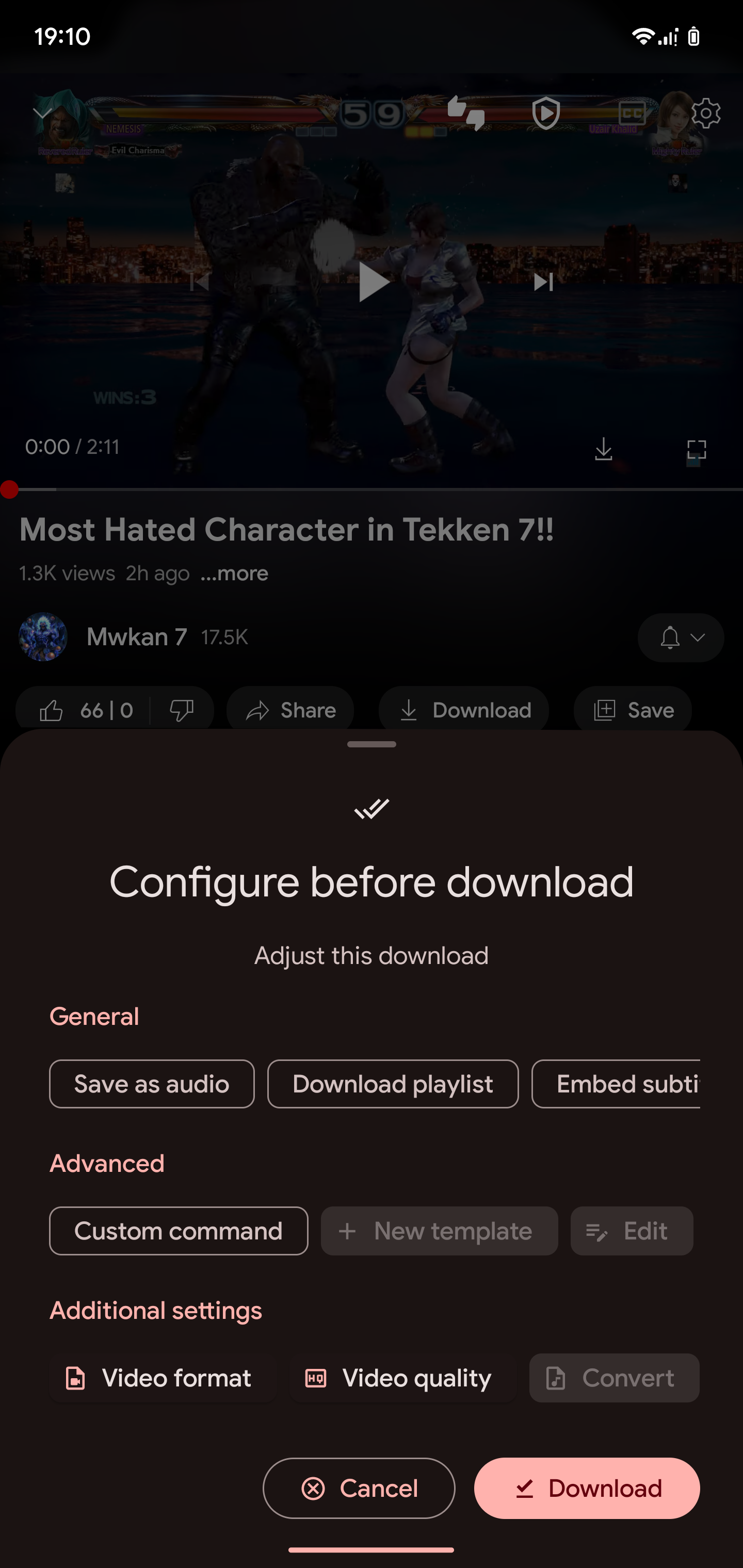The height and width of the screenshot is (1568, 743).
Task: Expand video description with ...more
Action: [x=234, y=573]
